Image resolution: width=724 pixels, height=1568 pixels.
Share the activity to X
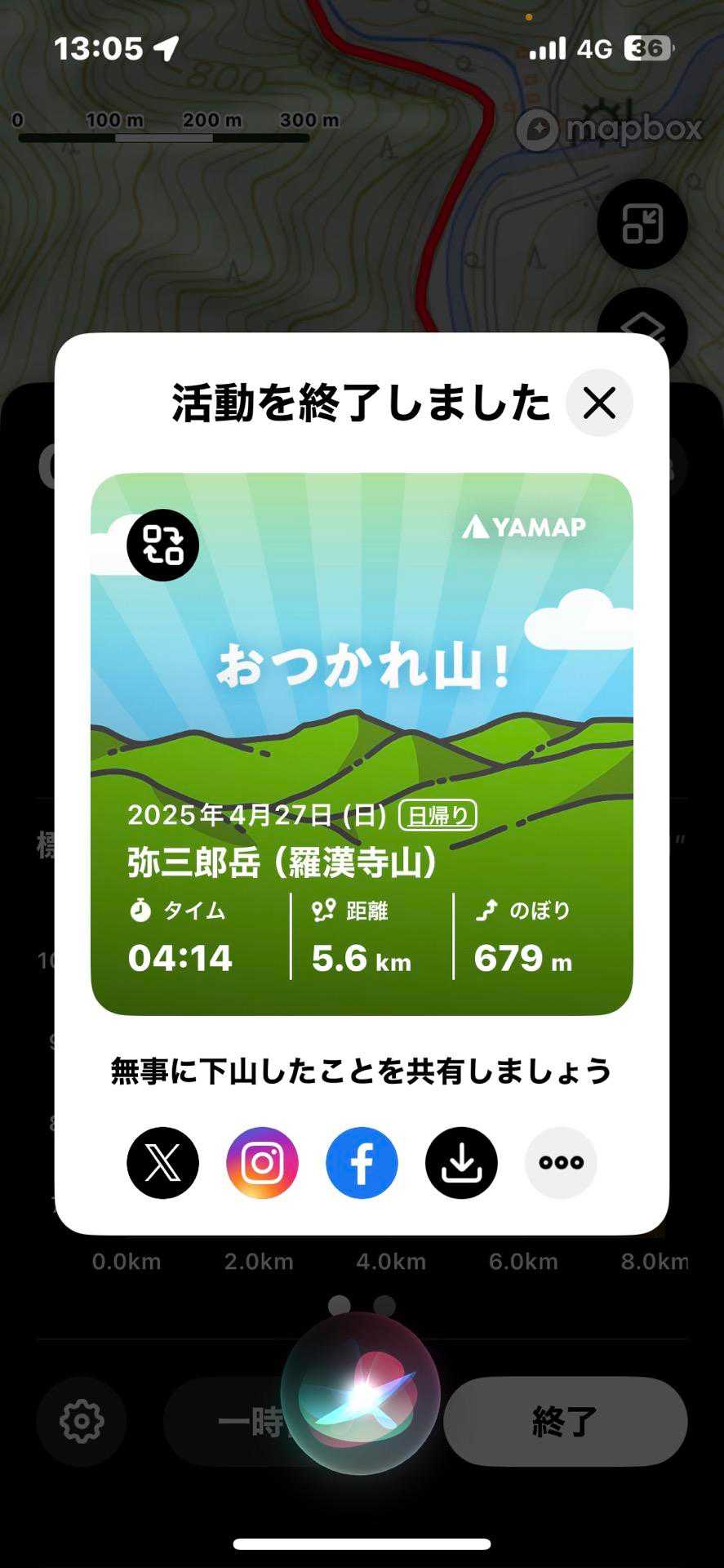pyautogui.click(x=162, y=1162)
